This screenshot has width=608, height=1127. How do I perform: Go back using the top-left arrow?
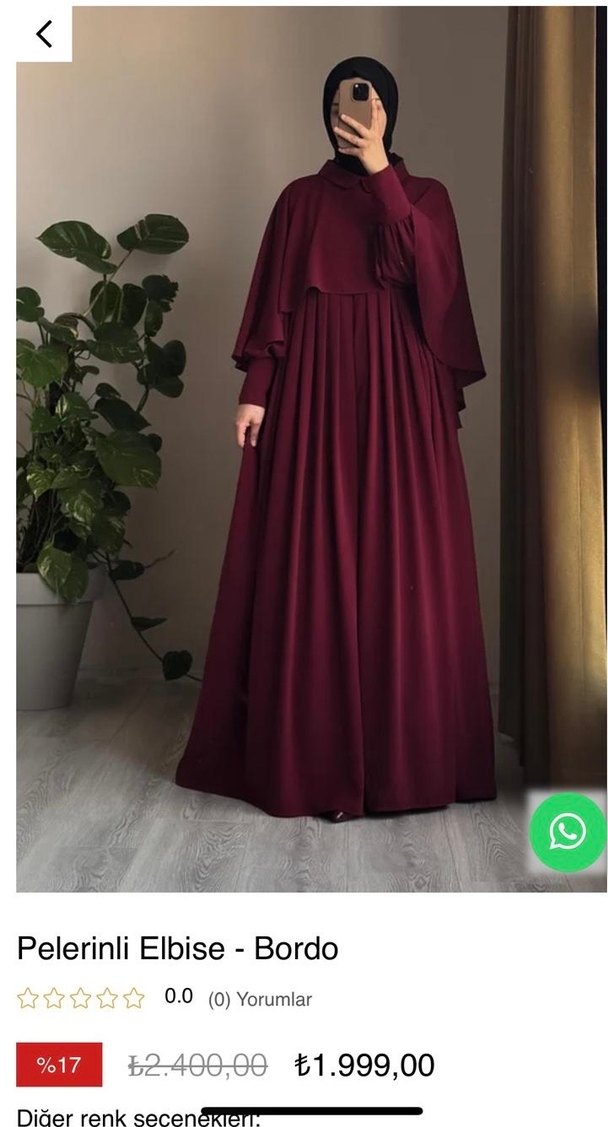(44, 34)
